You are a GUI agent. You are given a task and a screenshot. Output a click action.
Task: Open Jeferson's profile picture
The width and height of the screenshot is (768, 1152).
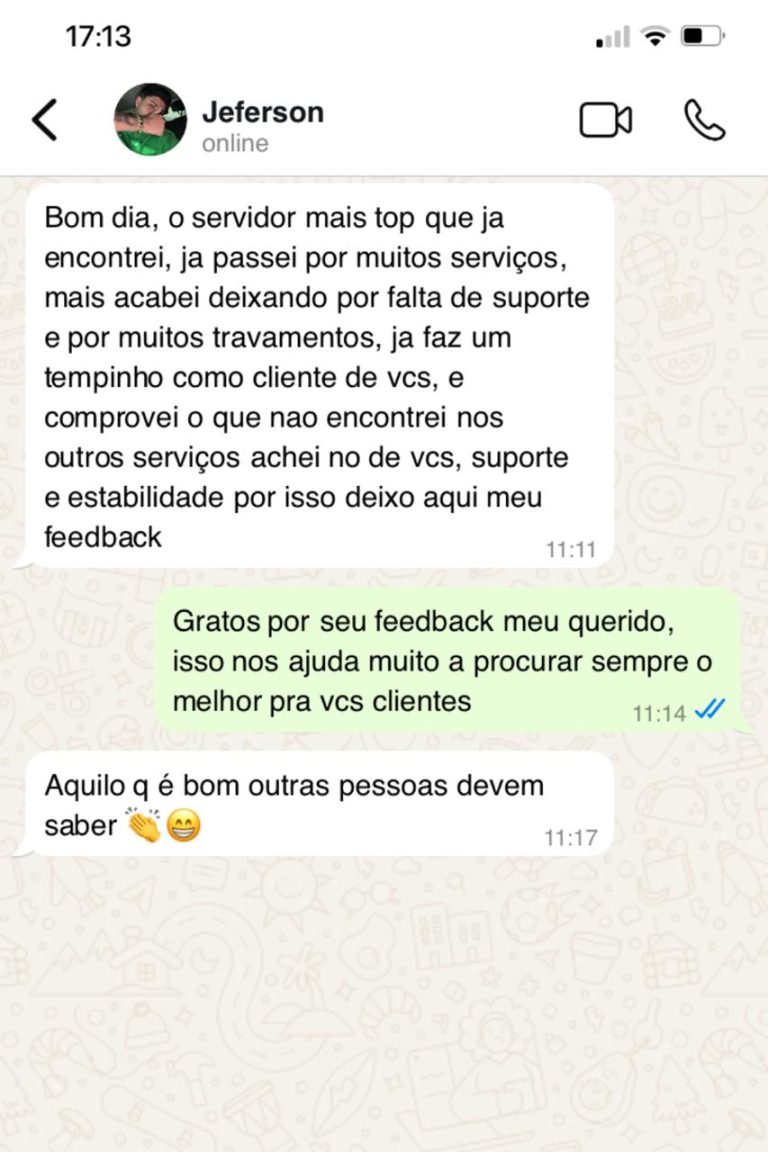pos(150,120)
